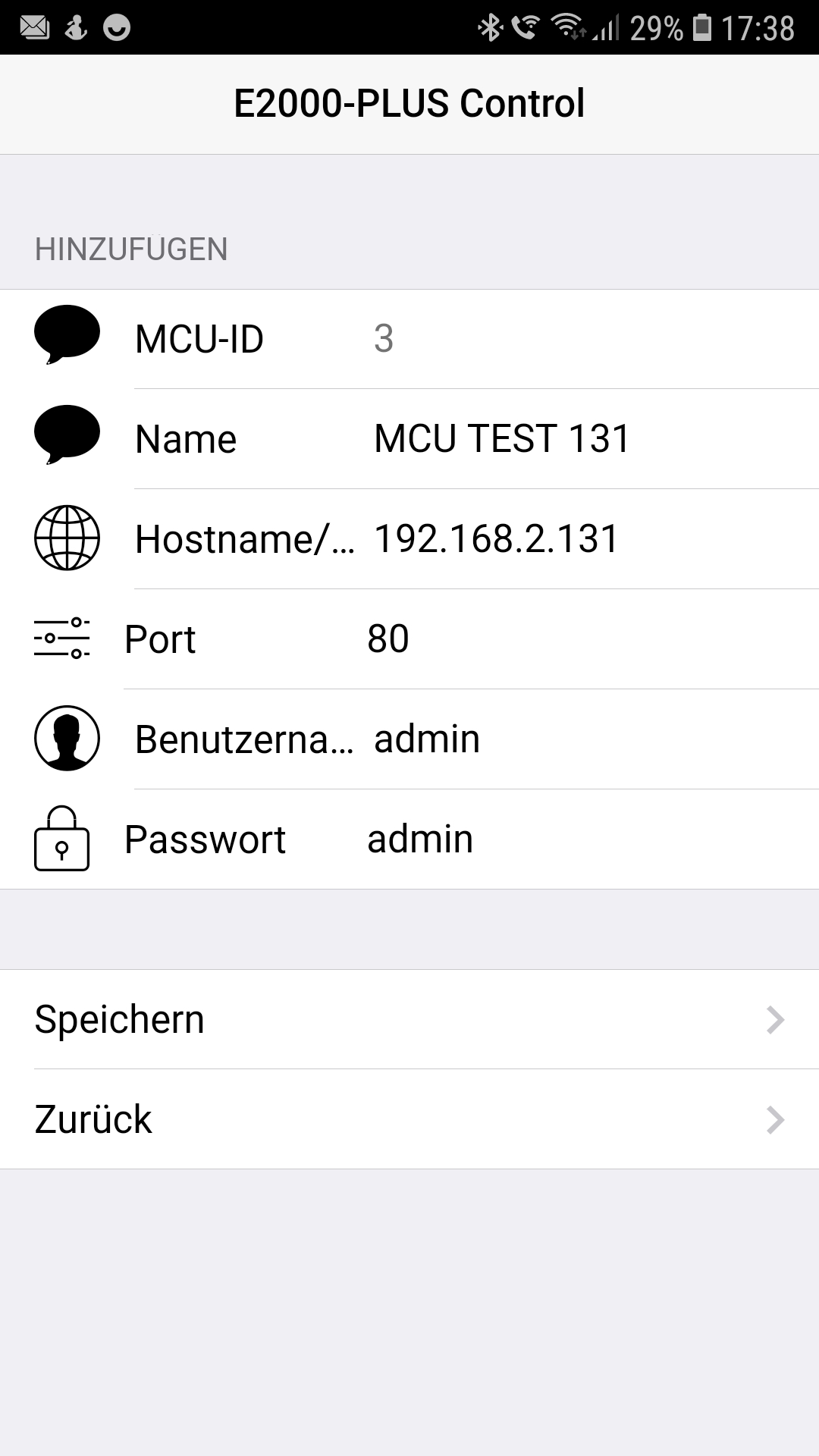Edit the MCU-ID field showing 3
This screenshot has width=819, height=1456.
pos(576,338)
